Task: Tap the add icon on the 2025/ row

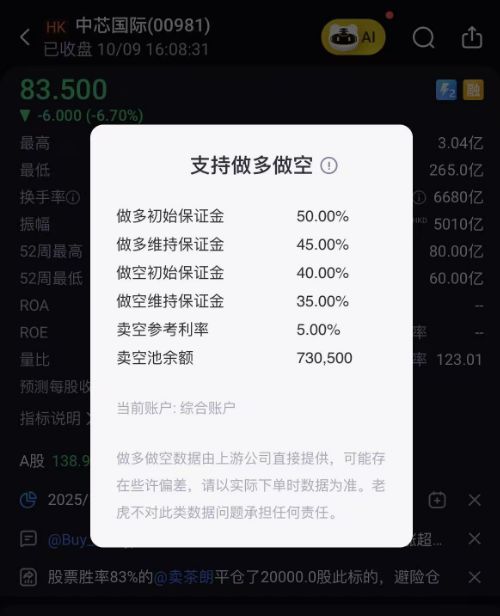Action: (x=437, y=500)
